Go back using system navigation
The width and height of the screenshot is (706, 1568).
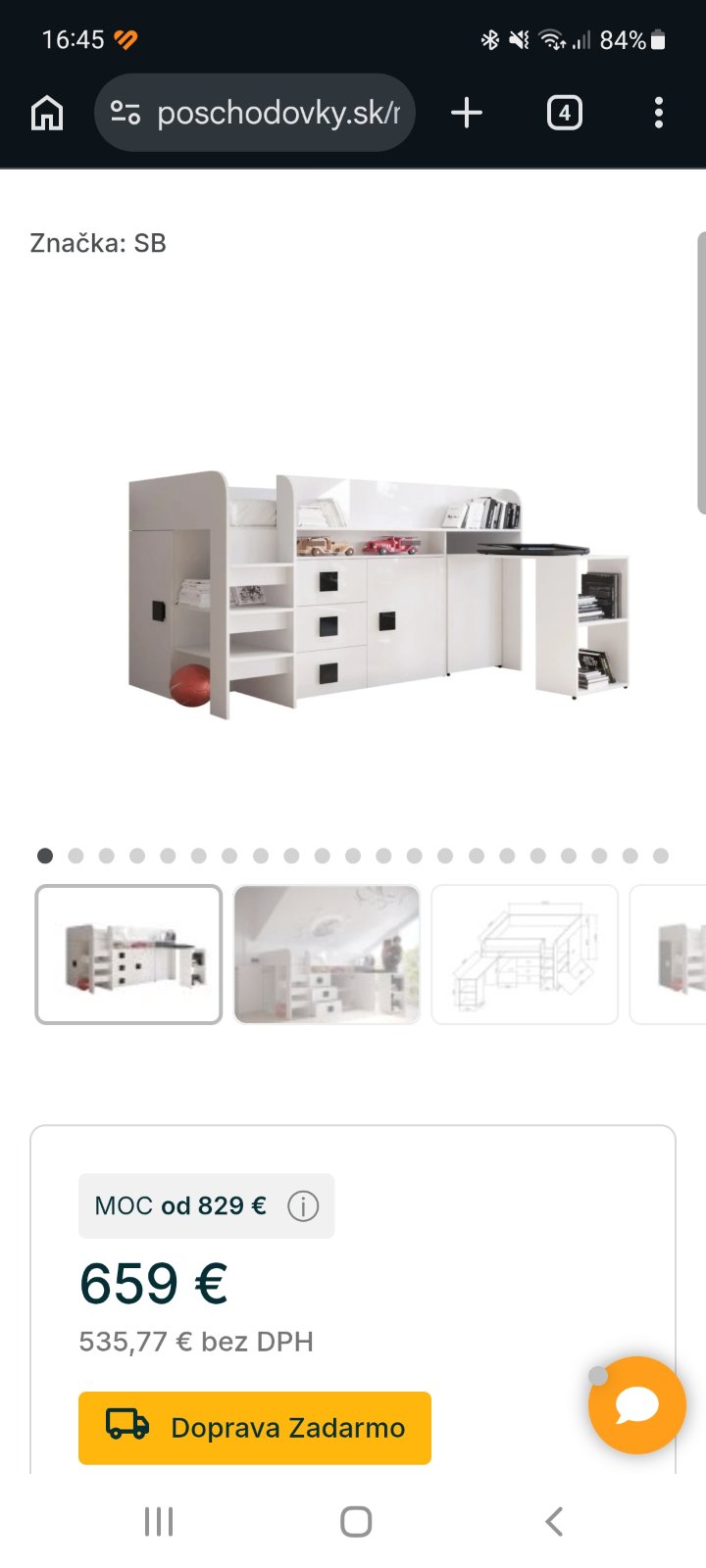(554, 1522)
